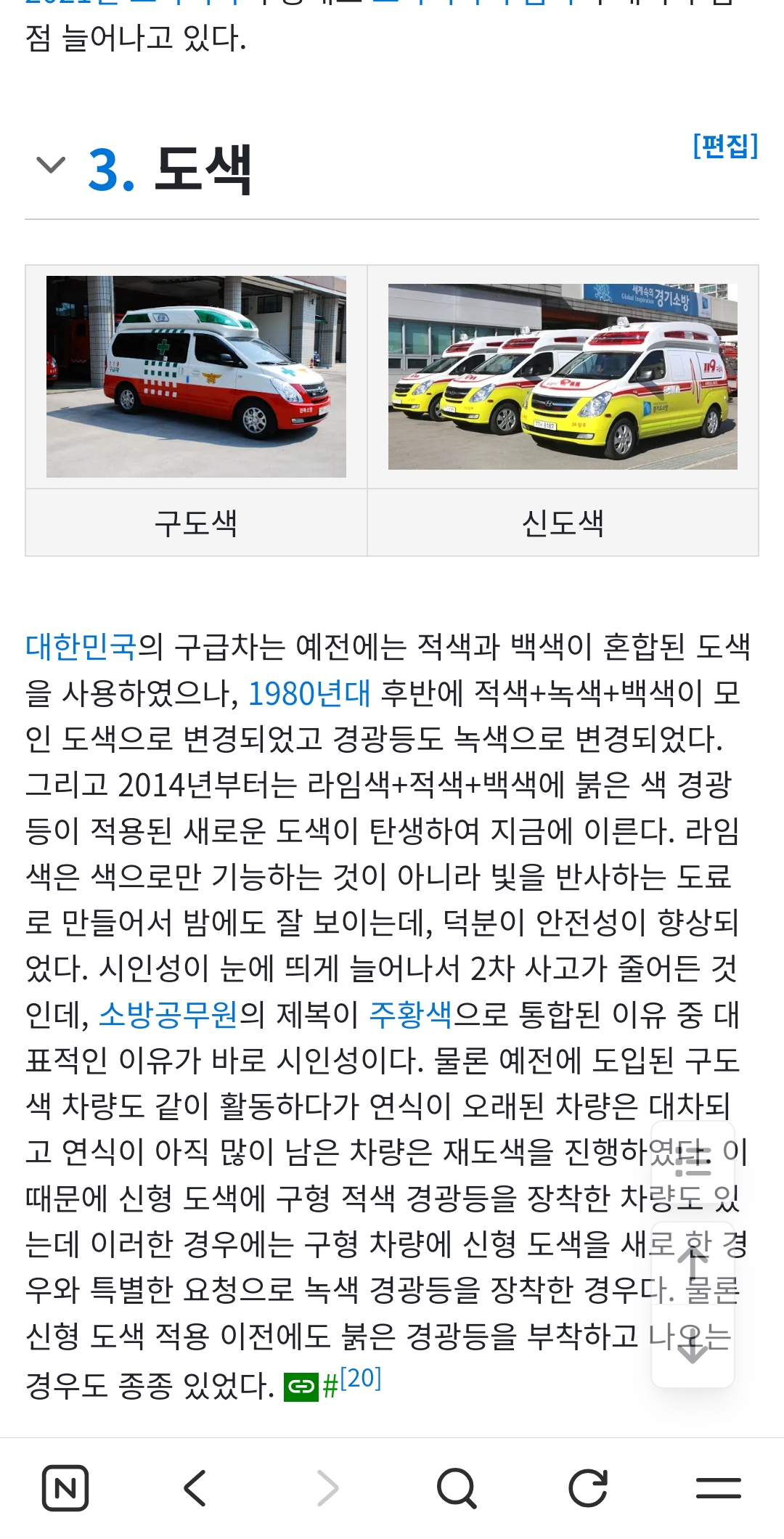Image resolution: width=784 pixels, height=1539 pixels.
Task: Open the browser search icon
Action: pyautogui.click(x=457, y=1488)
